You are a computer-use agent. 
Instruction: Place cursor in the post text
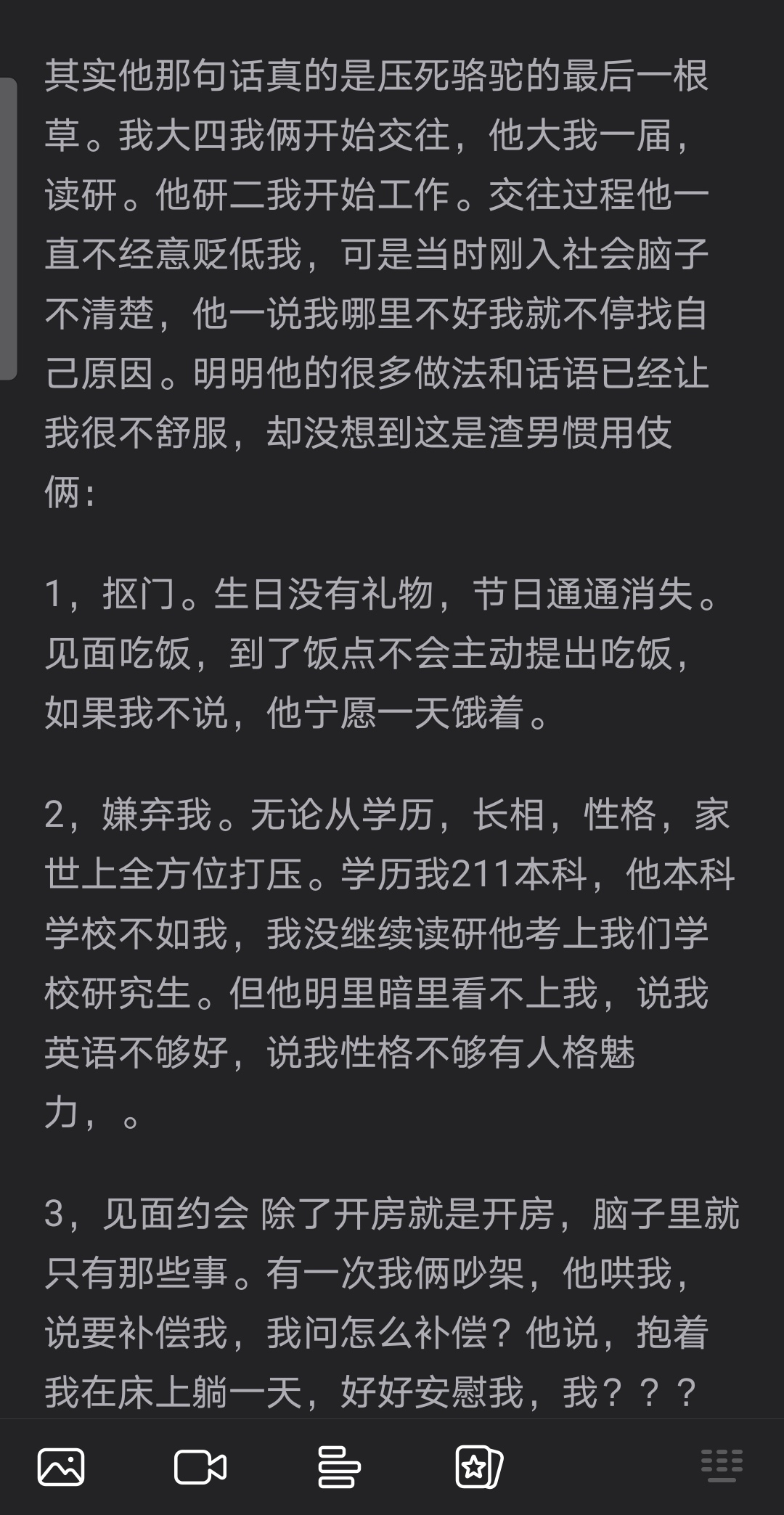point(377,726)
